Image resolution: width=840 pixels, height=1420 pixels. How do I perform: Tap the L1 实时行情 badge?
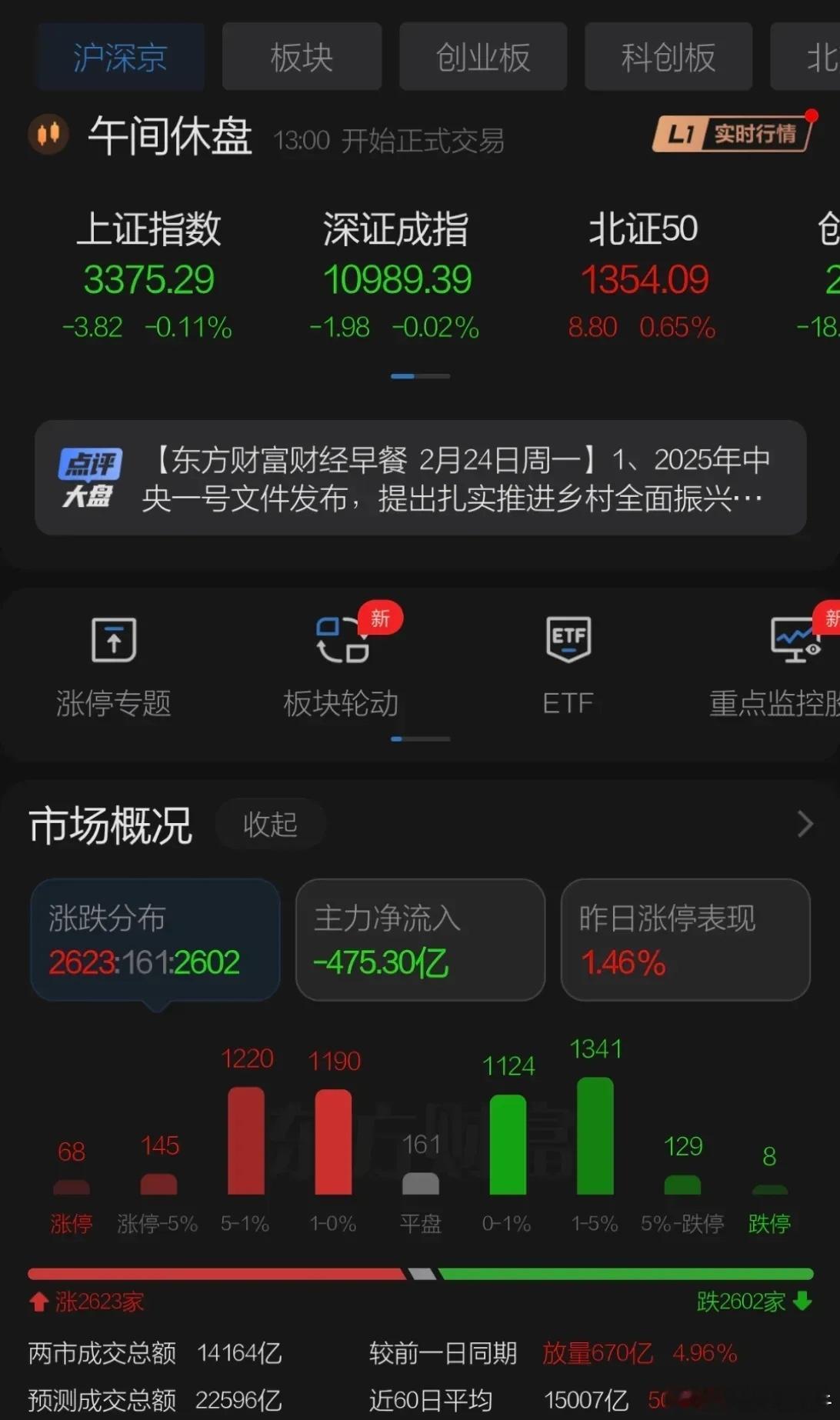[x=732, y=135]
